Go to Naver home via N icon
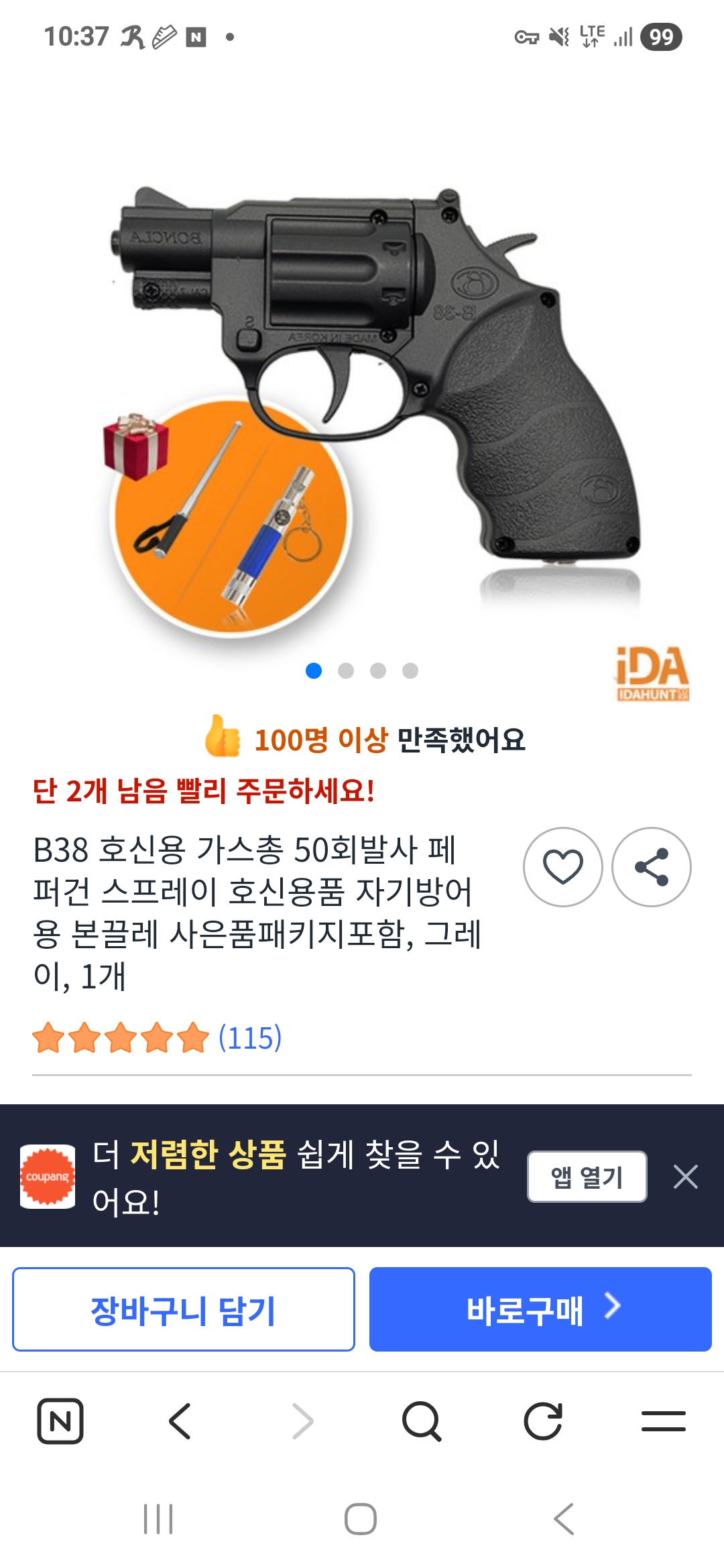 [x=60, y=1421]
